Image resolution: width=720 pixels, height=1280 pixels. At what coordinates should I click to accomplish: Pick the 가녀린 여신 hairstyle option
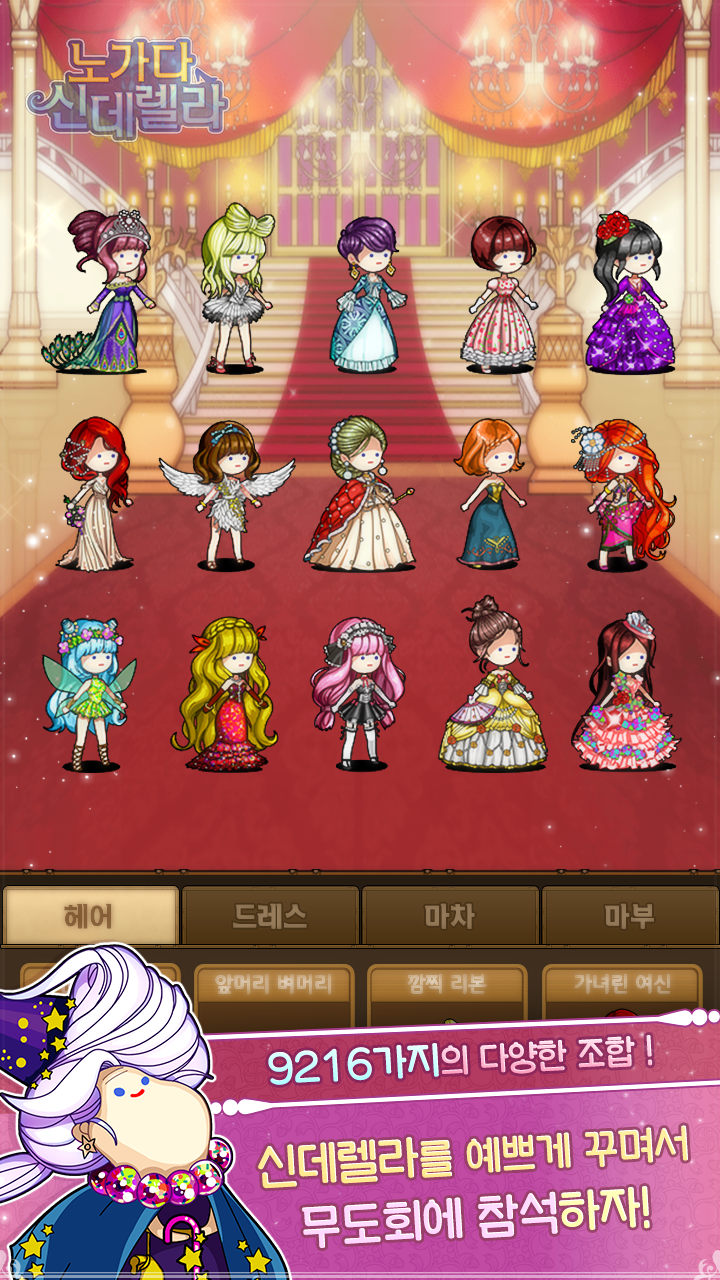pyautogui.click(x=634, y=985)
